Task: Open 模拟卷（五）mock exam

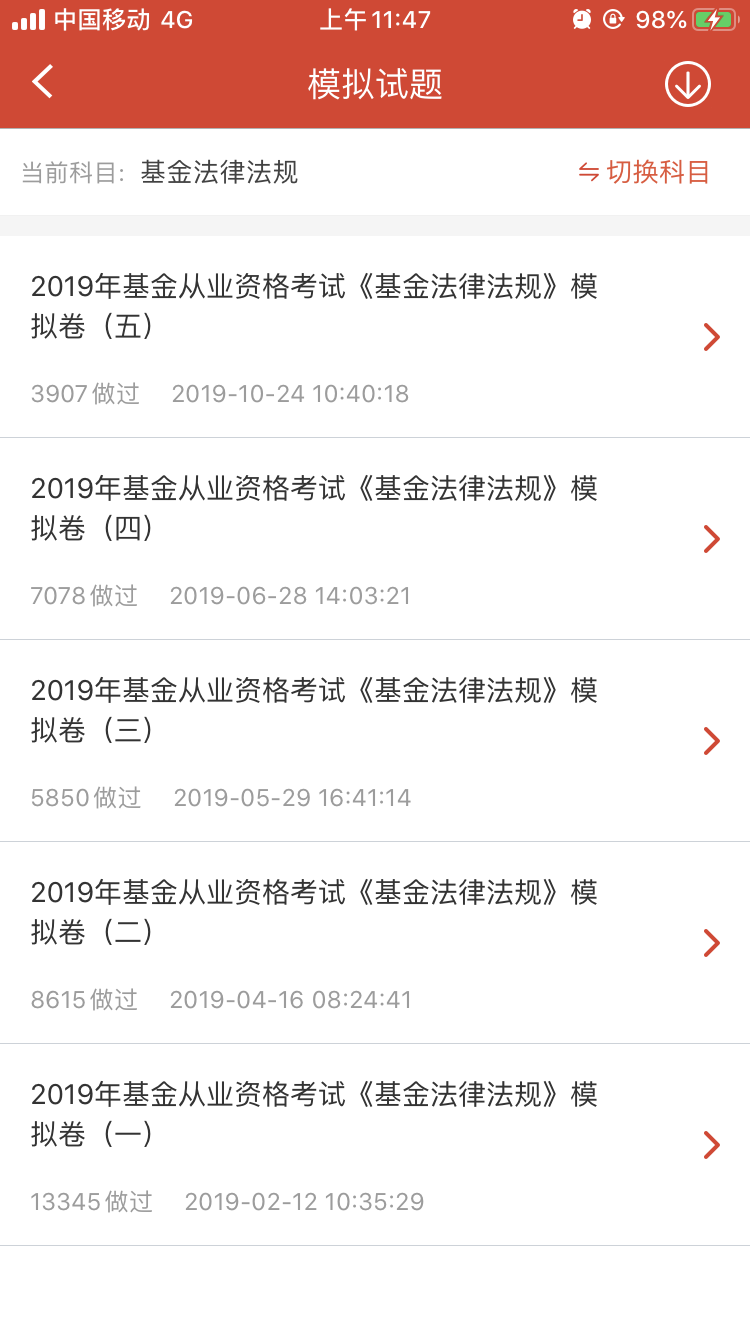Action: (x=375, y=337)
